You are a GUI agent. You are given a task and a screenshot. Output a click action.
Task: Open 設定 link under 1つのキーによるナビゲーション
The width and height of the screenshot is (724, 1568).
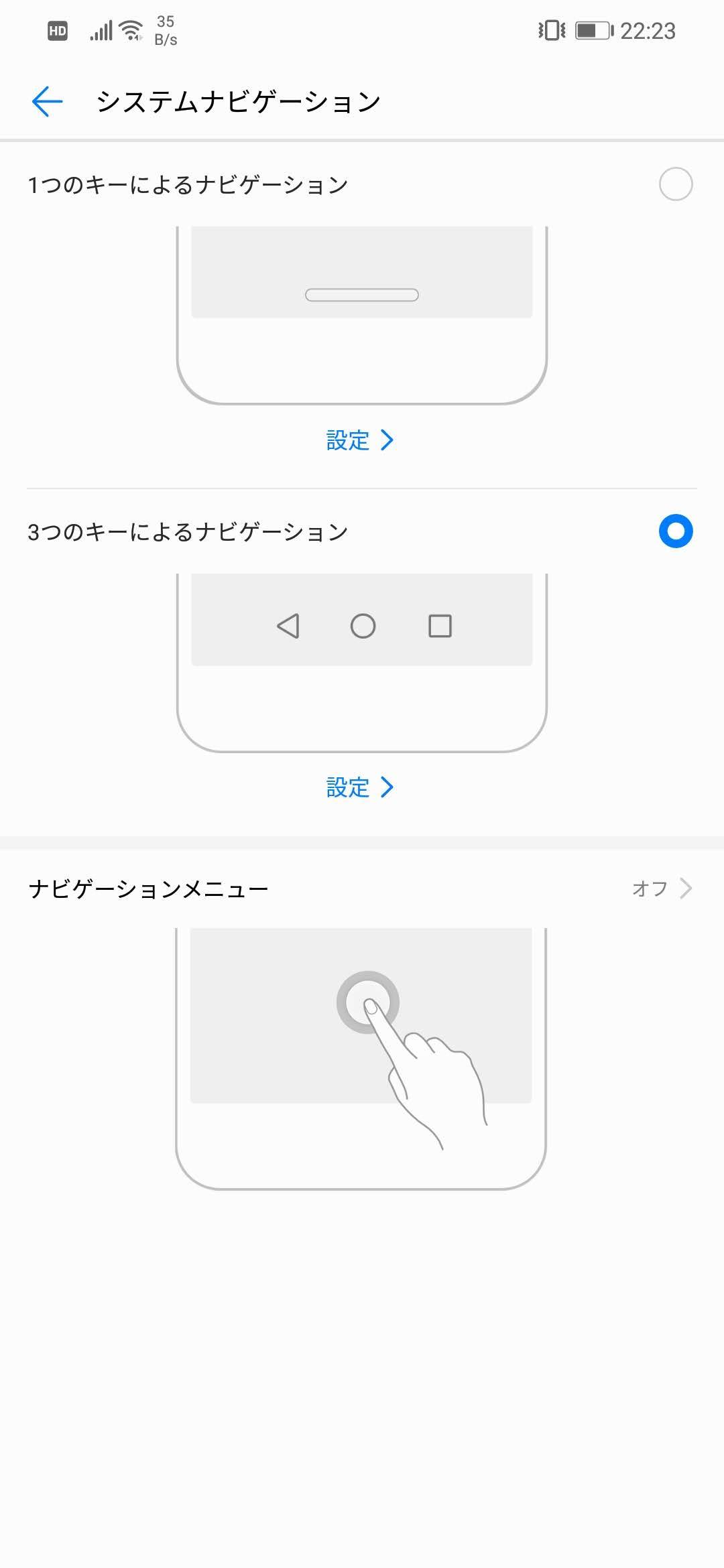coord(359,440)
